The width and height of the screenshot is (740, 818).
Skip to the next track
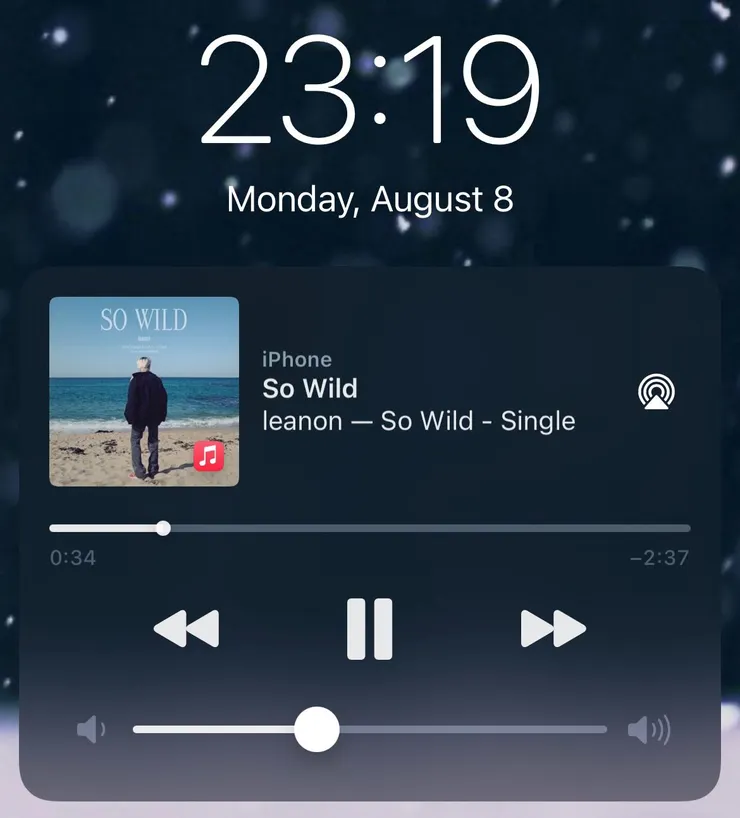[x=553, y=629]
